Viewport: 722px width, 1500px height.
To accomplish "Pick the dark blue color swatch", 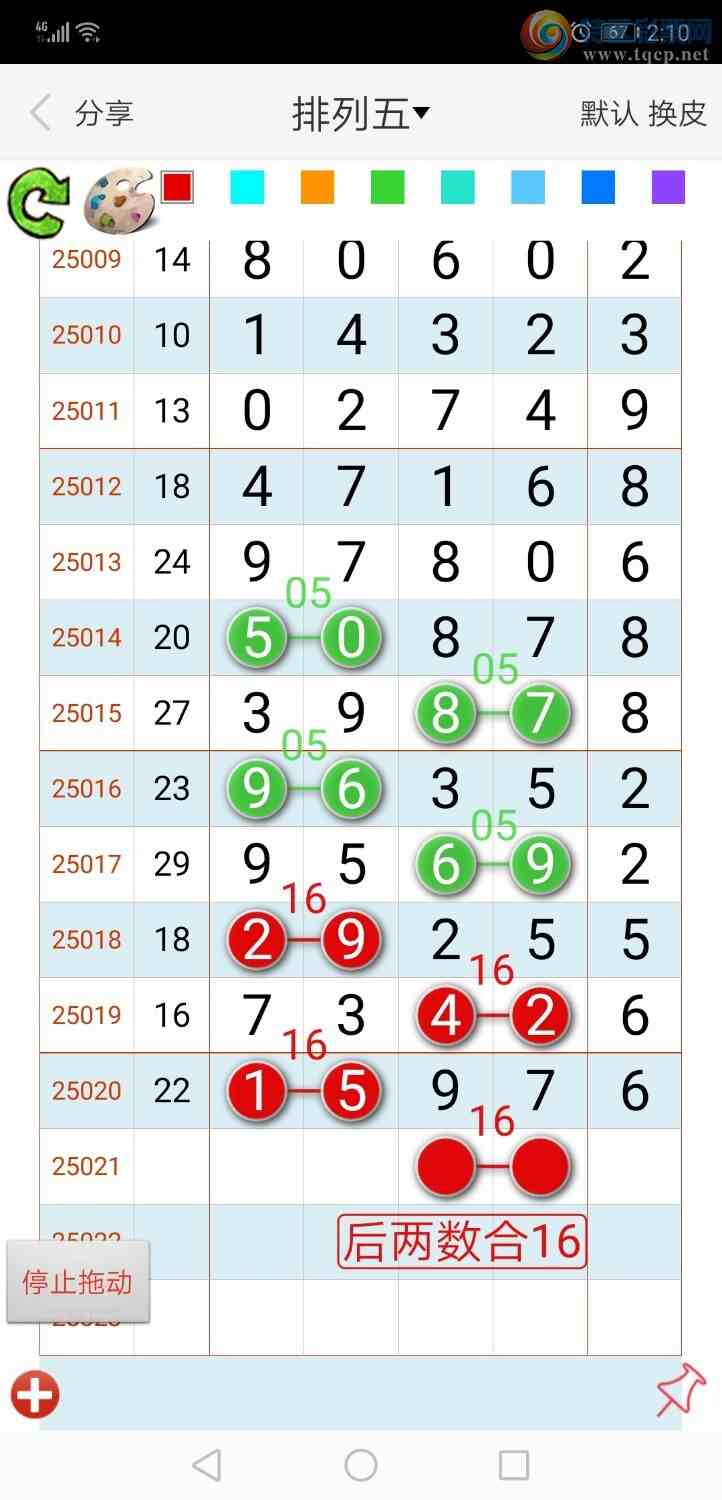I will (598, 187).
